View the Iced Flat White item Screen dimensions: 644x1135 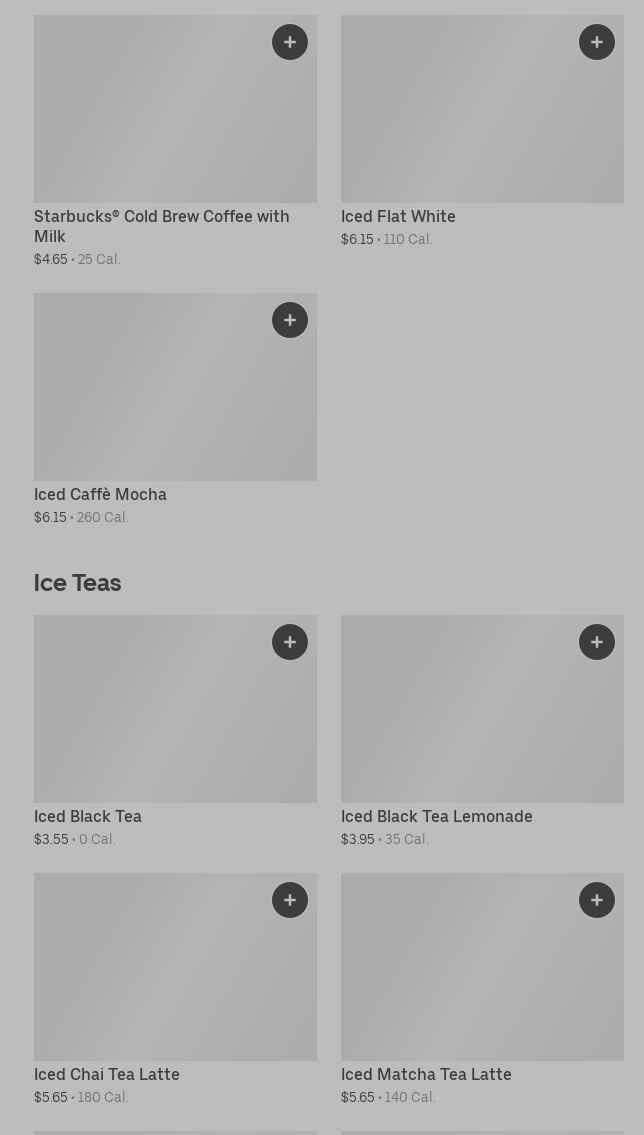[398, 216]
